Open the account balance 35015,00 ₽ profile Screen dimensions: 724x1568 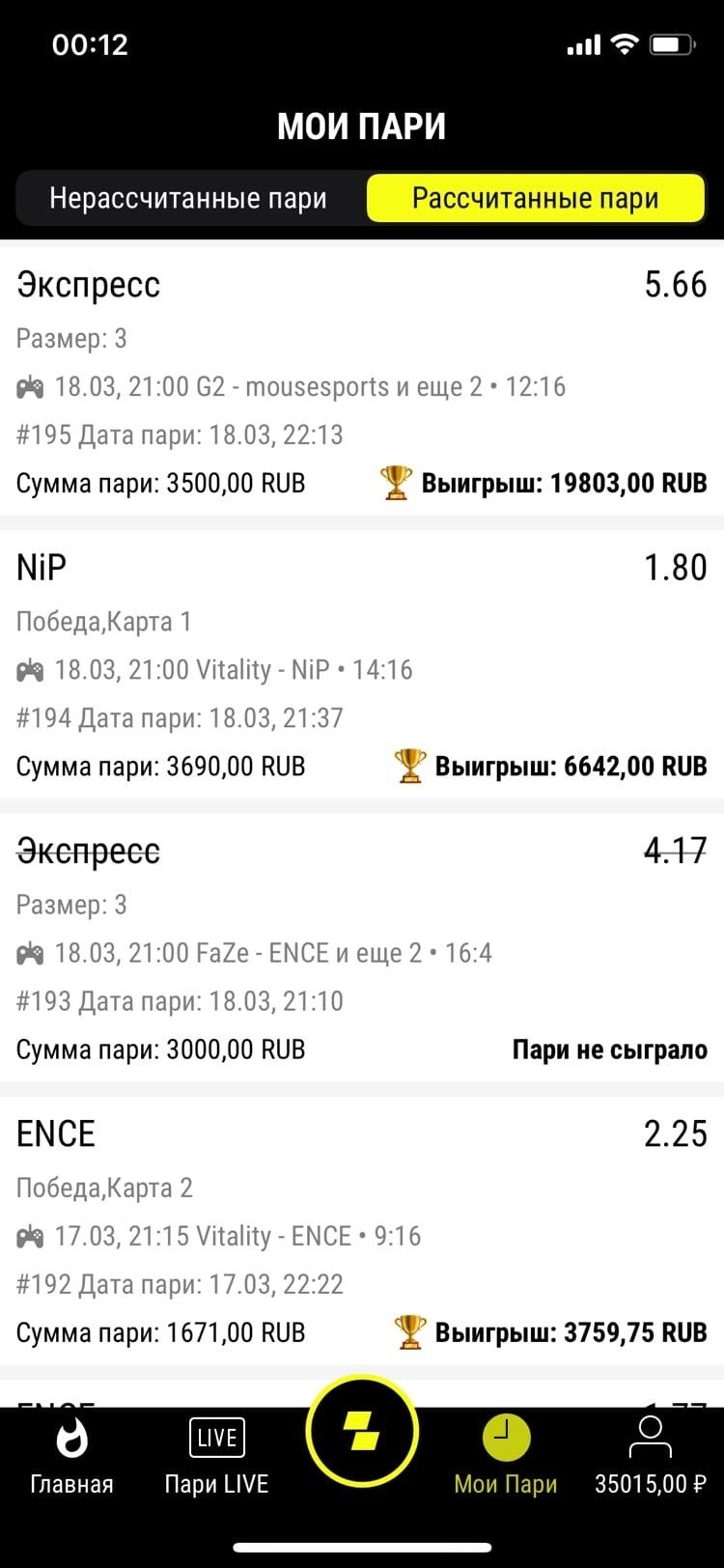coord(650,1456)
